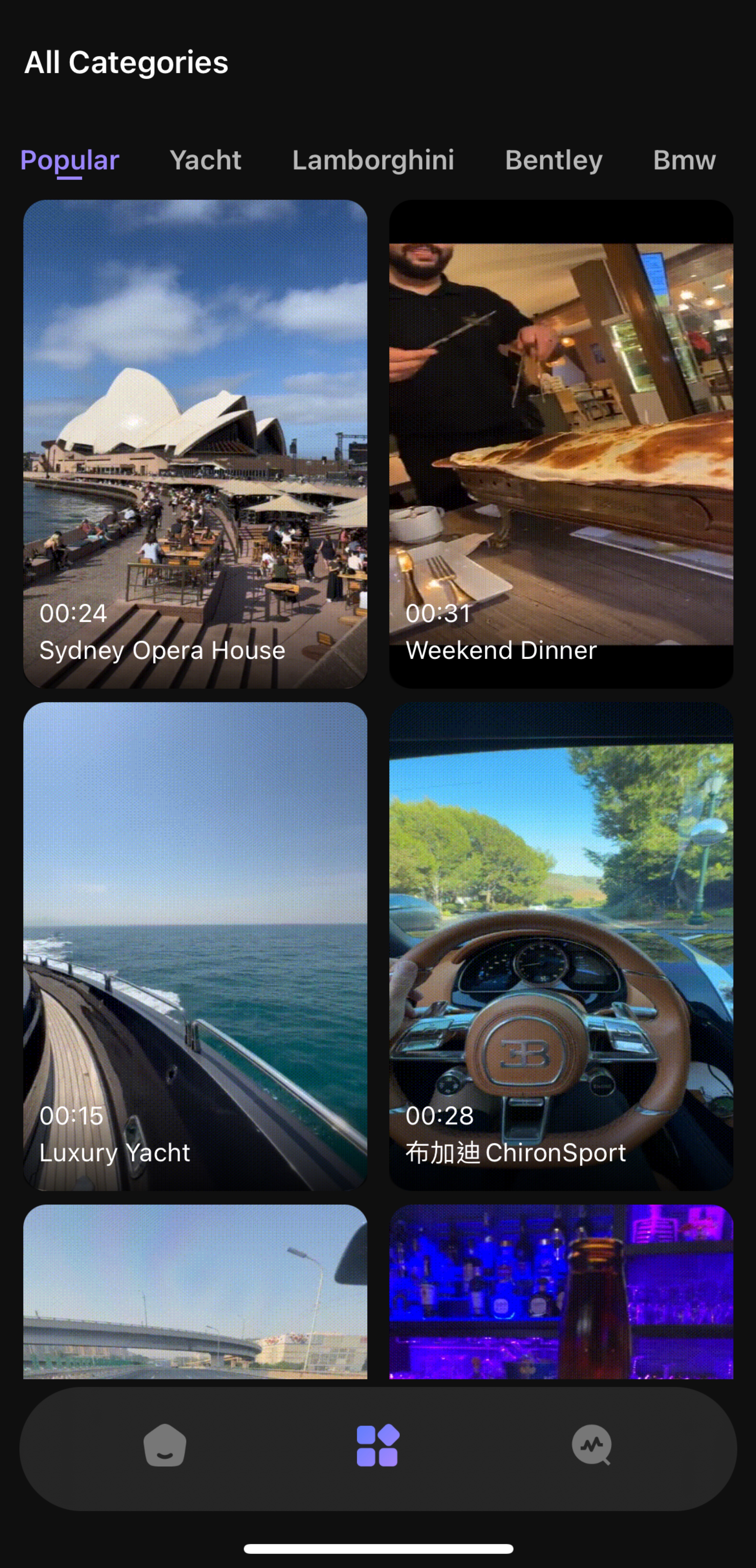
Task: Open the activity search tab
Action: pyautogui.click(x=591, y=1445)
